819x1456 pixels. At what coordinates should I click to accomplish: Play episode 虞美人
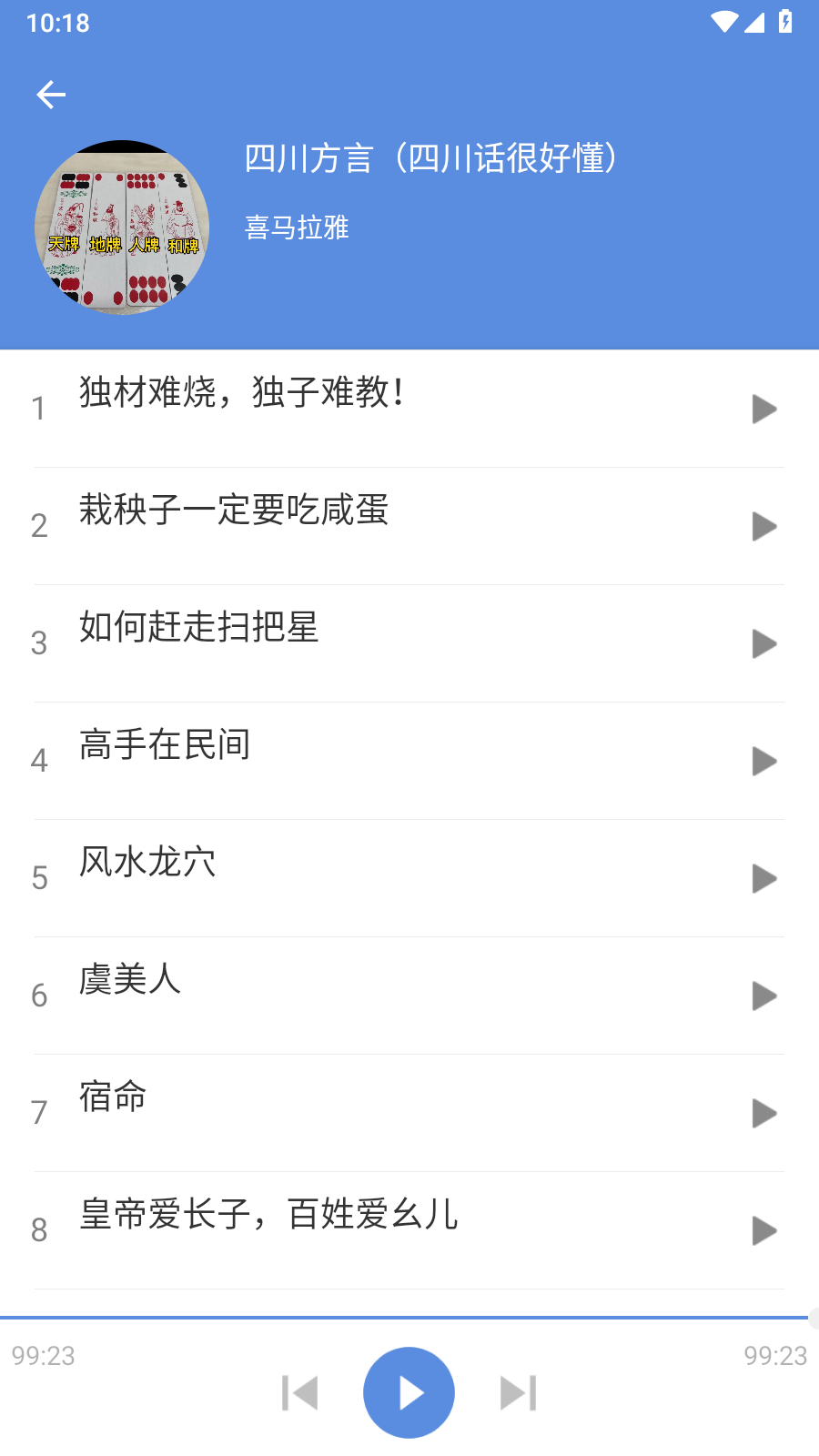coord(764,996)
